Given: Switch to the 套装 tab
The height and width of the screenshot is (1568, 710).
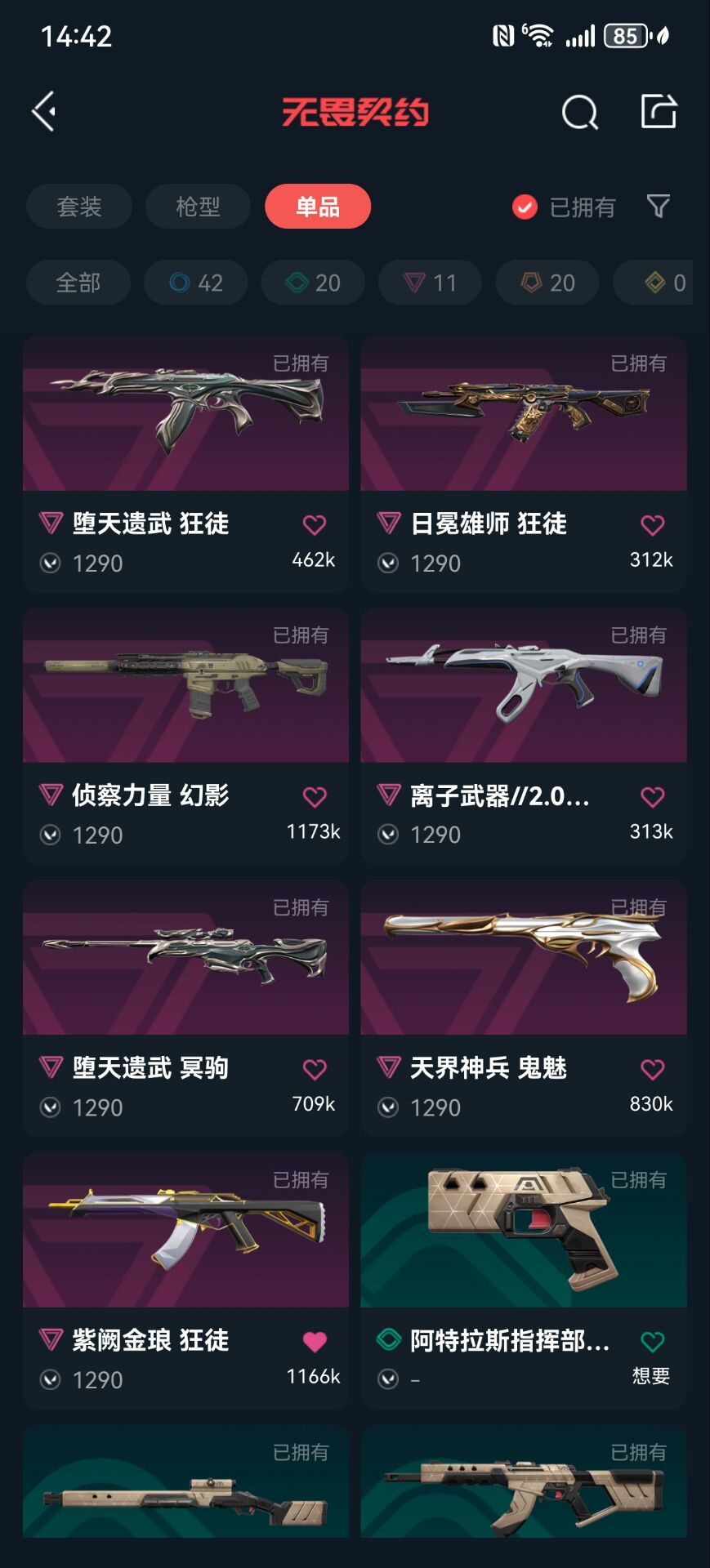Looking at the screenshot, I should tap(79, 207).
